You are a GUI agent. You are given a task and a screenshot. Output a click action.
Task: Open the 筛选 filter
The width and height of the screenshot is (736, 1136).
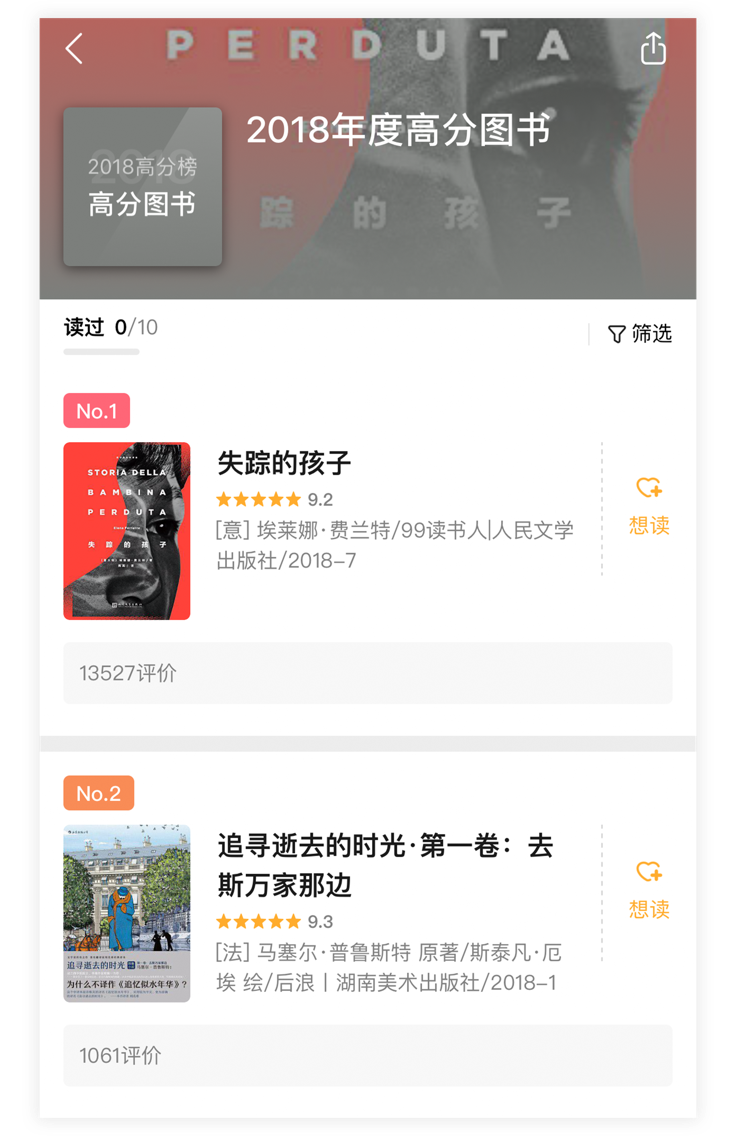pos(640,334)
